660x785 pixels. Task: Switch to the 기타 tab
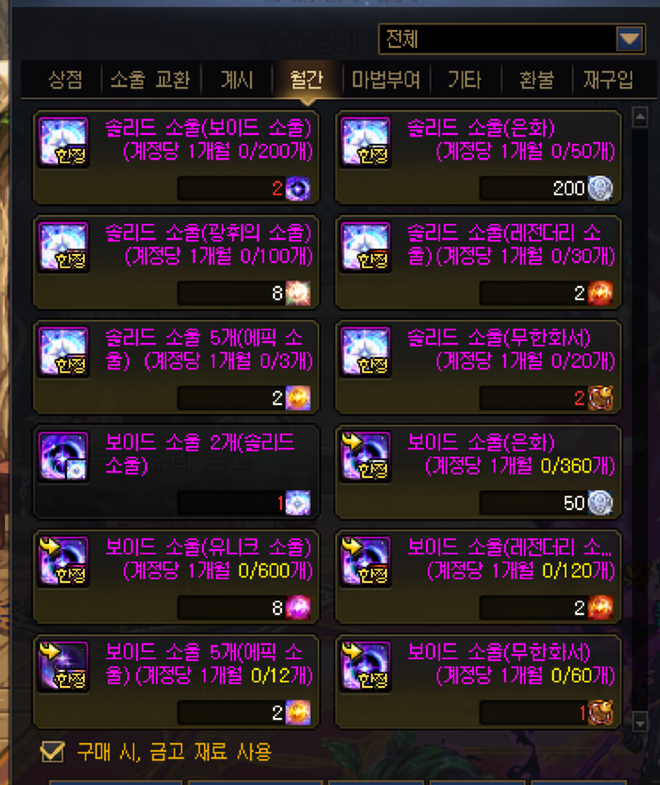(x=464, y=80)
